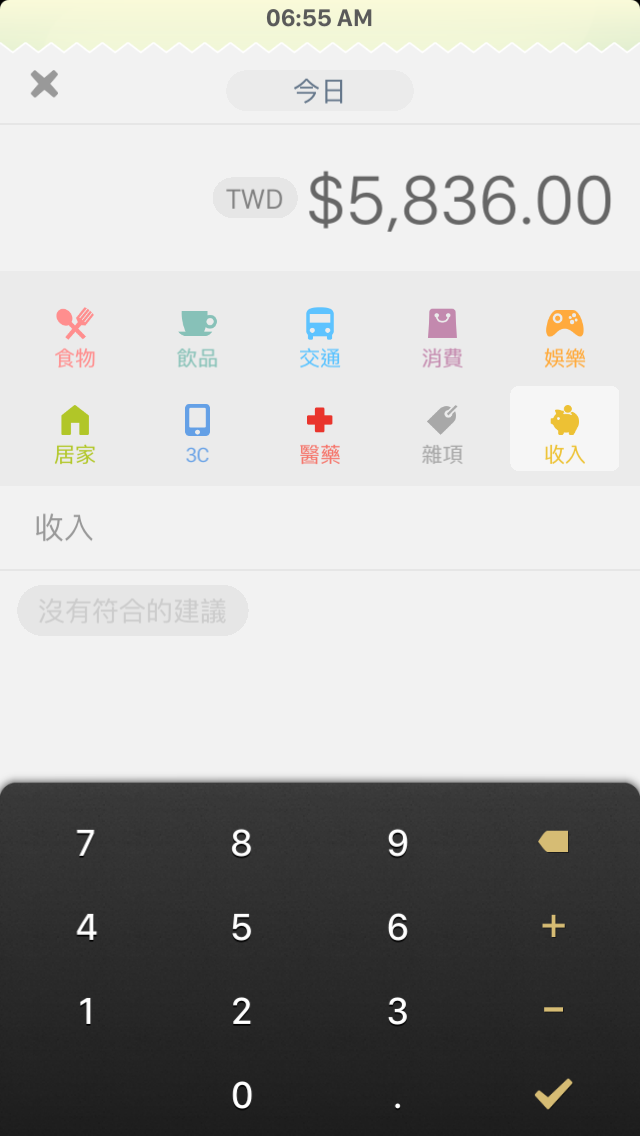Tap the minus key on the keypad
Image resolution: width=640 pixels, height=1136 pixels.
click(553, 1009)
